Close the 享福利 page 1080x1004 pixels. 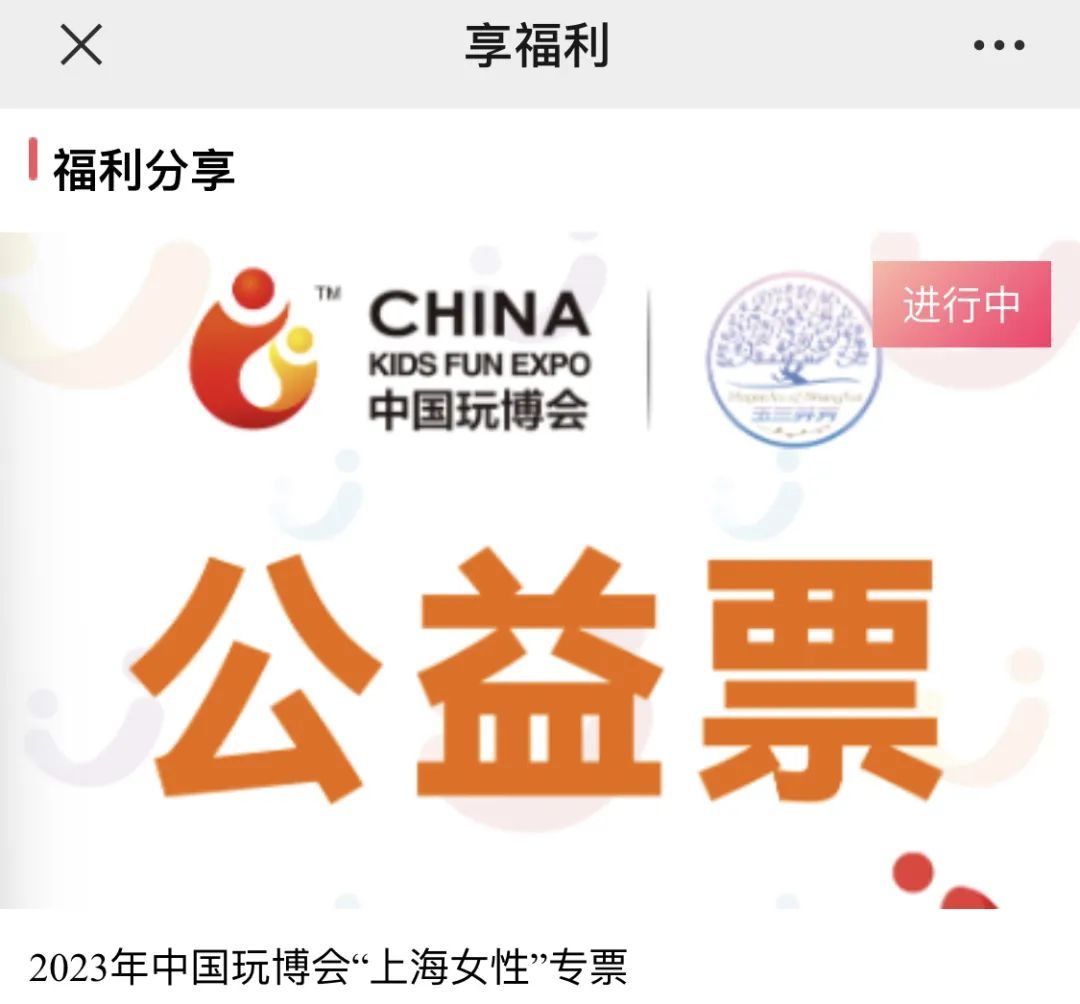point(81,46)
